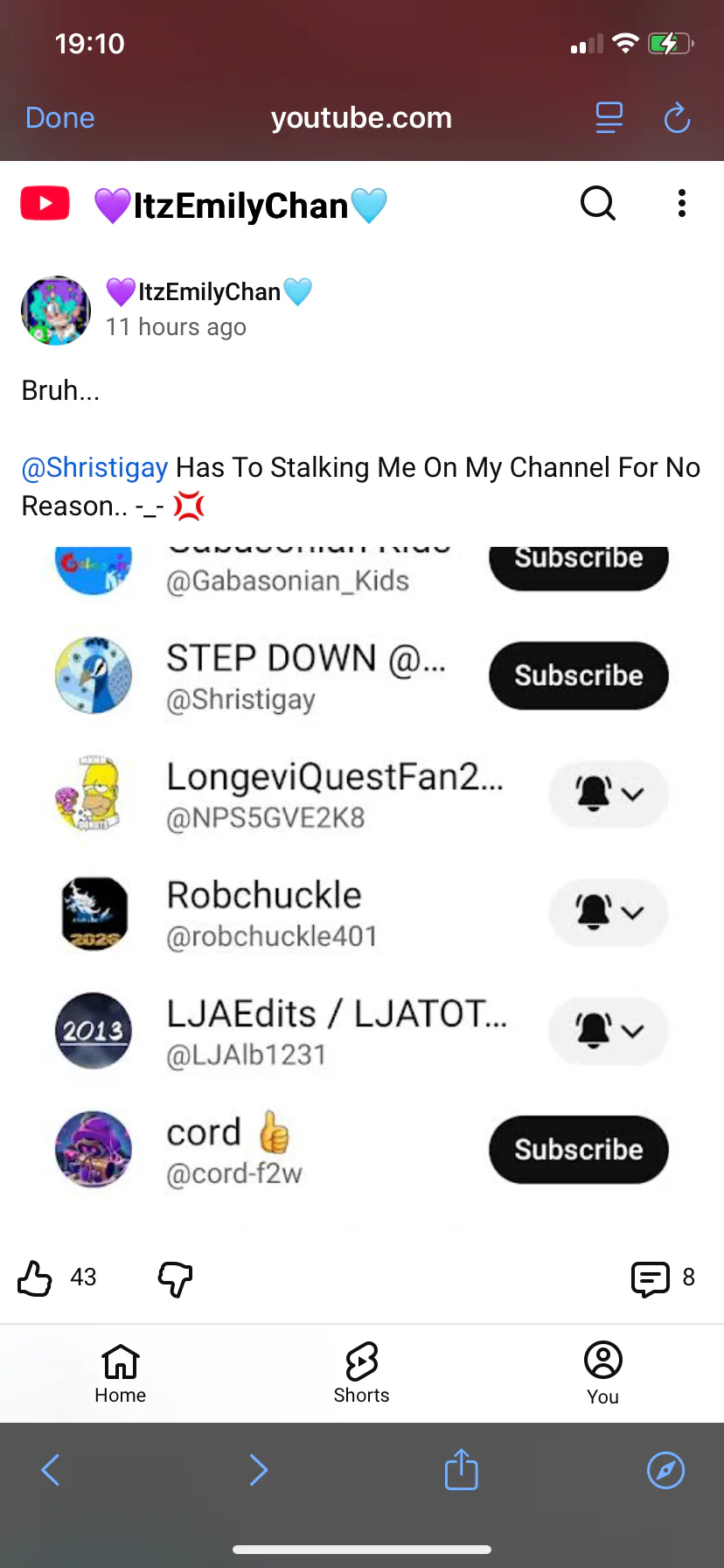
Task: Like ItzEmilyChan's post
Action: click(x=36, y=1277)
